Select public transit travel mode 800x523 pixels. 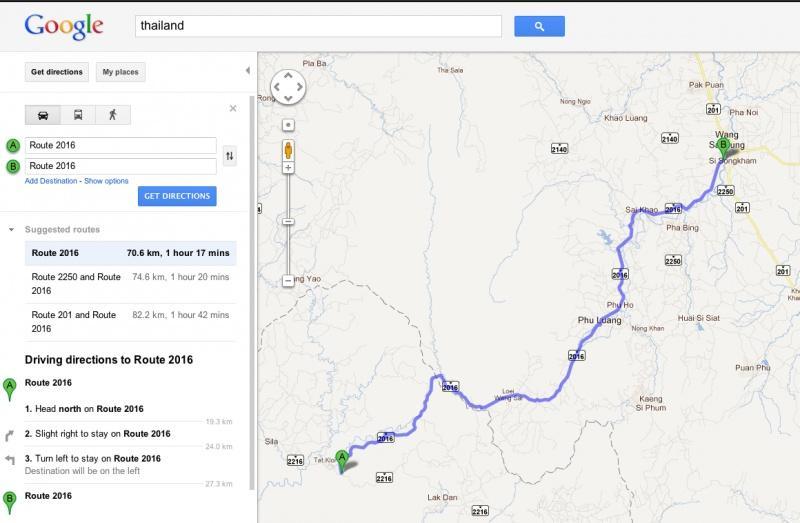click(78, 114)
